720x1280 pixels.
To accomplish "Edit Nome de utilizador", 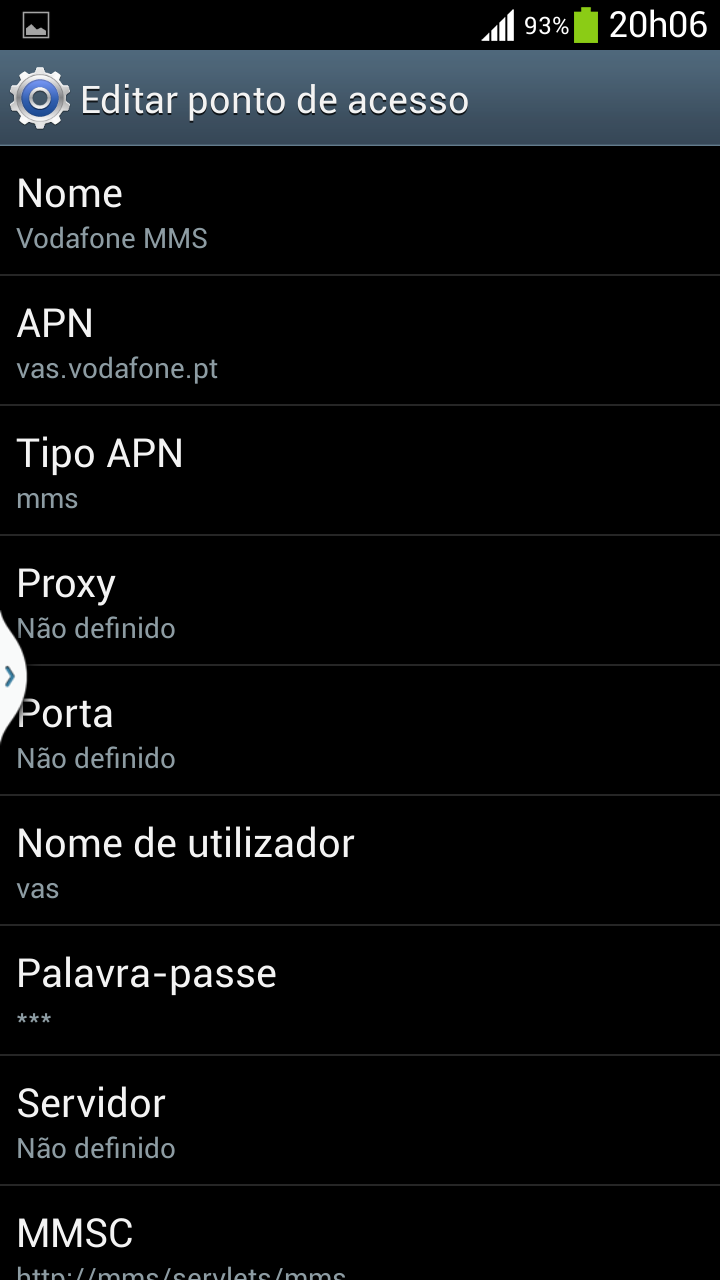I will pos(360,861).
